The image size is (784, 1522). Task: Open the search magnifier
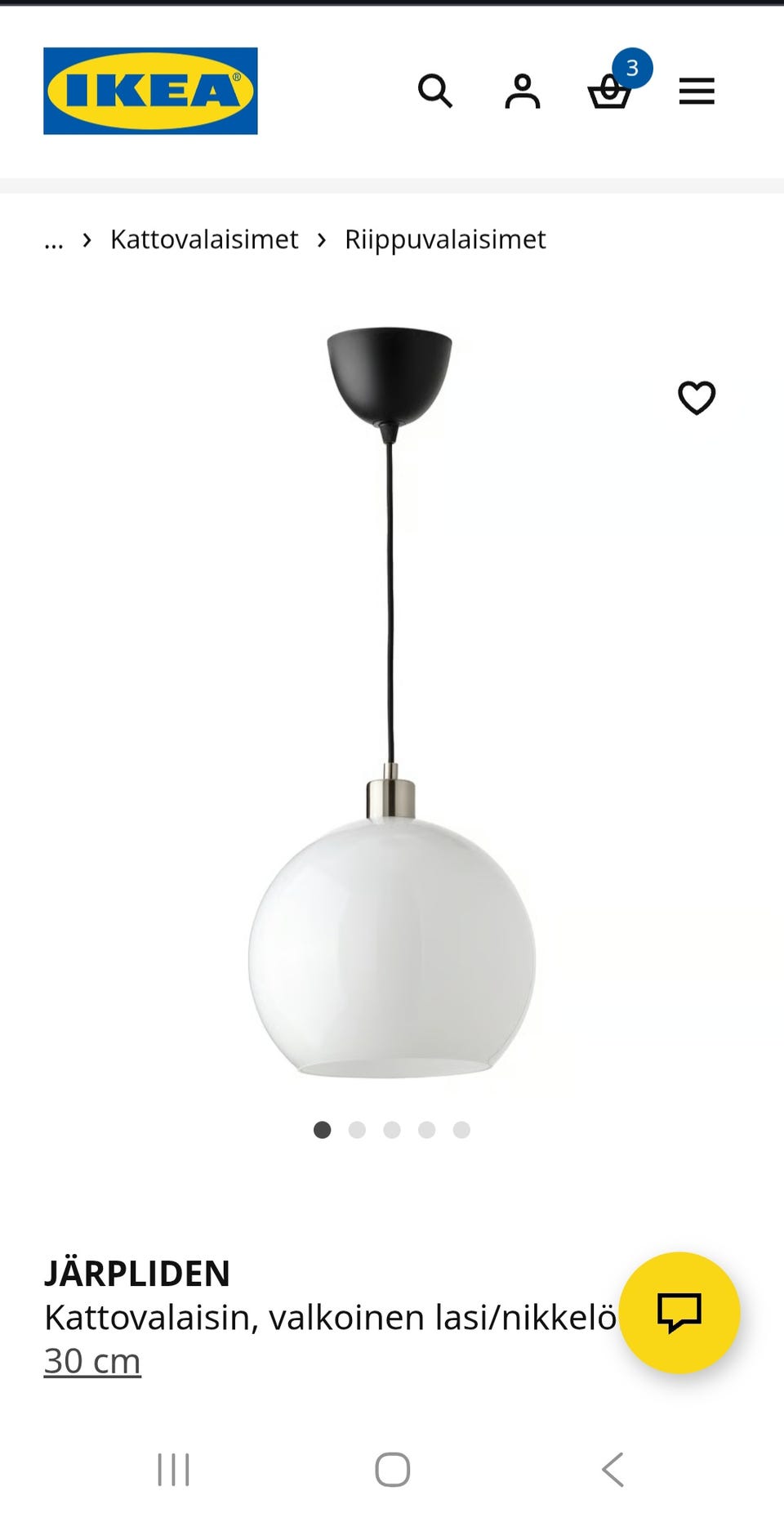click(x=434, y=91)
